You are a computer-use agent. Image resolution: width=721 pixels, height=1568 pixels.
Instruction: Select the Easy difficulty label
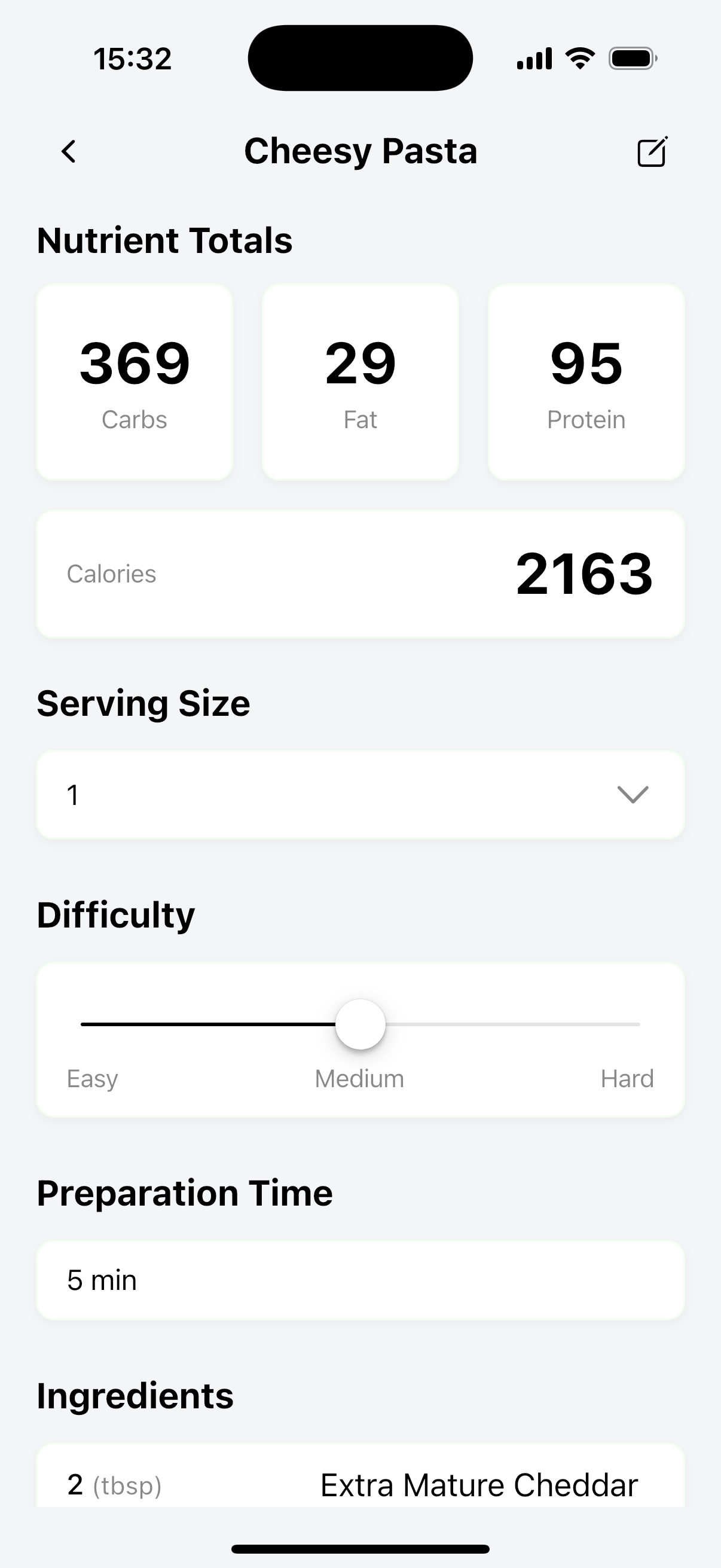tap(93, 1078)
